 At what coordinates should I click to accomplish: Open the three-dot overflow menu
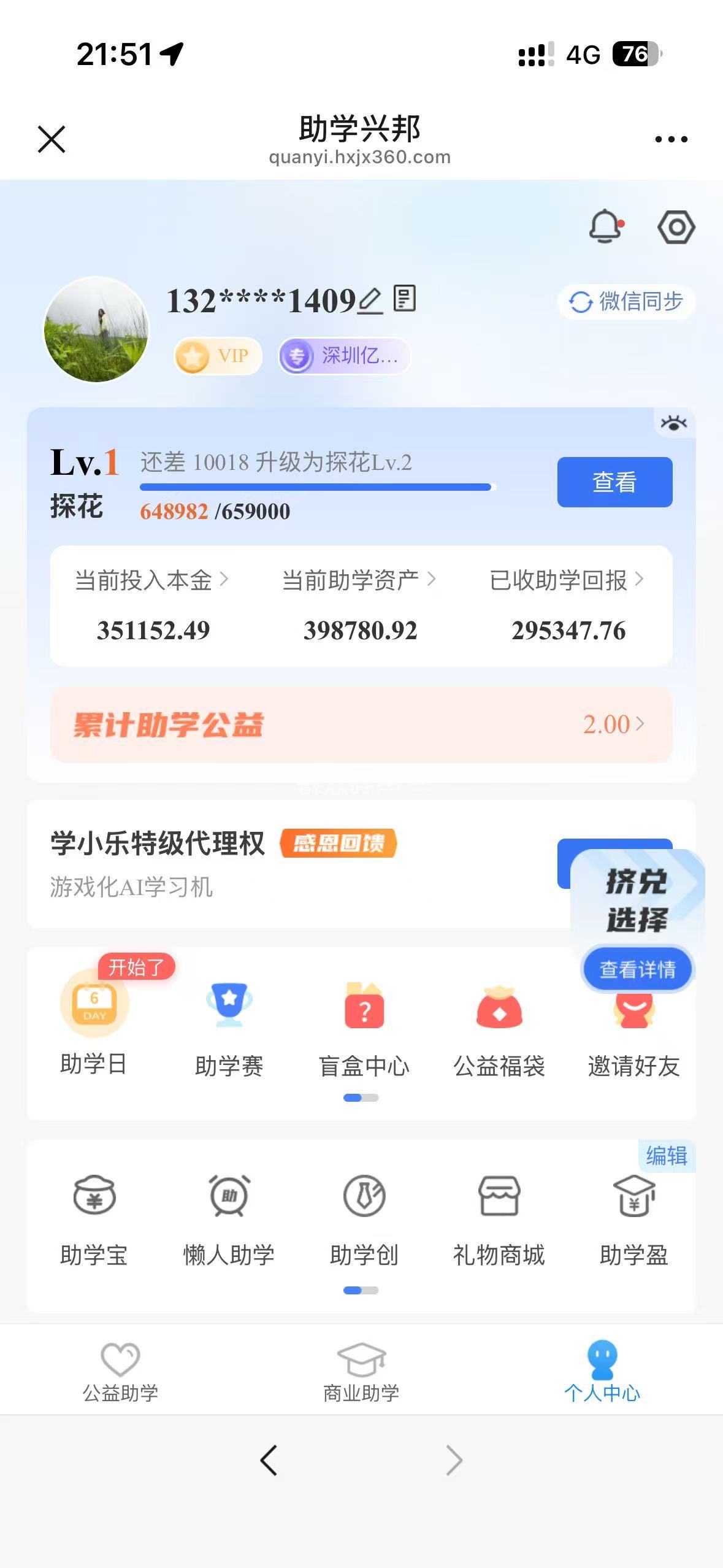(671, 139)
